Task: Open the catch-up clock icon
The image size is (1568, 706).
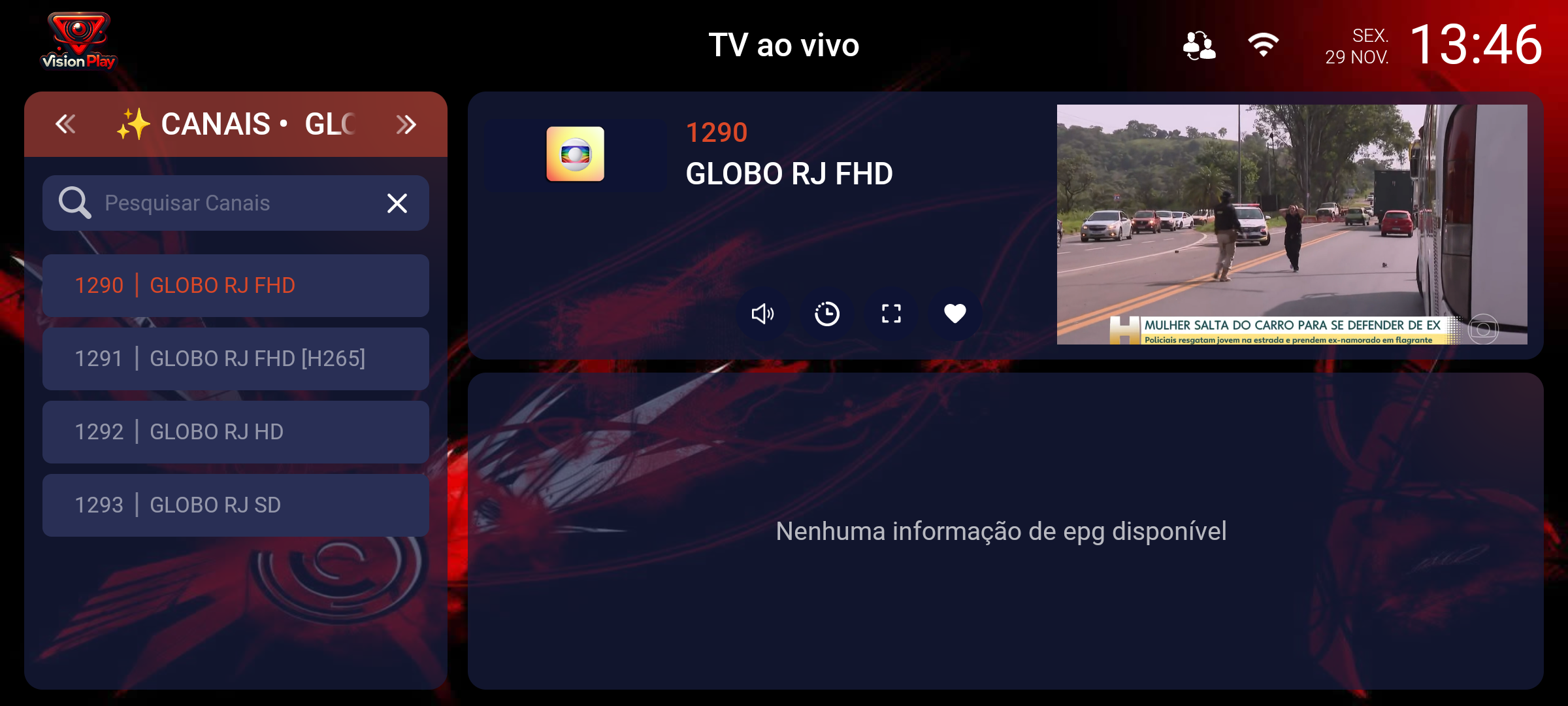Action: click(x=826, y=314)
